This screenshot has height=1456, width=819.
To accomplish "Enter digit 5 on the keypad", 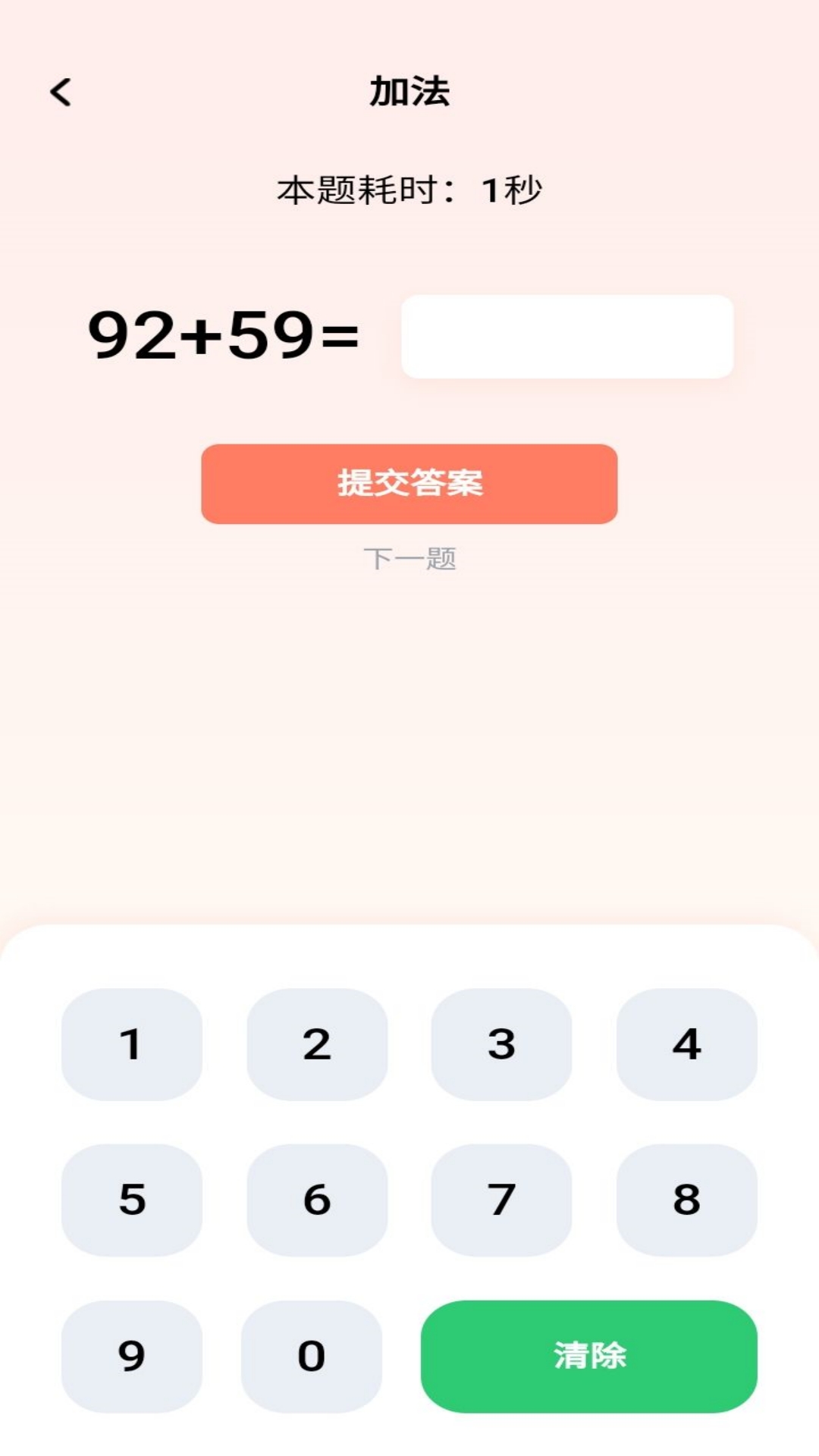I will pos(132,1200).
